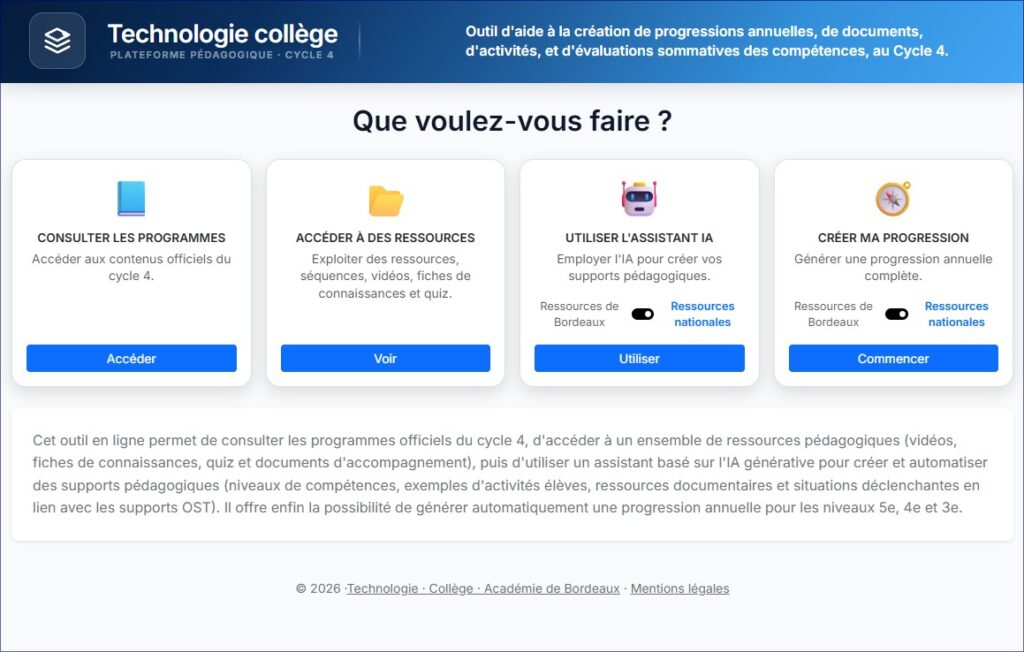This screenshot has height=652, width=1024.
Task: Tap Utiliser to open the assistant IA
Action: coord(639,358)
